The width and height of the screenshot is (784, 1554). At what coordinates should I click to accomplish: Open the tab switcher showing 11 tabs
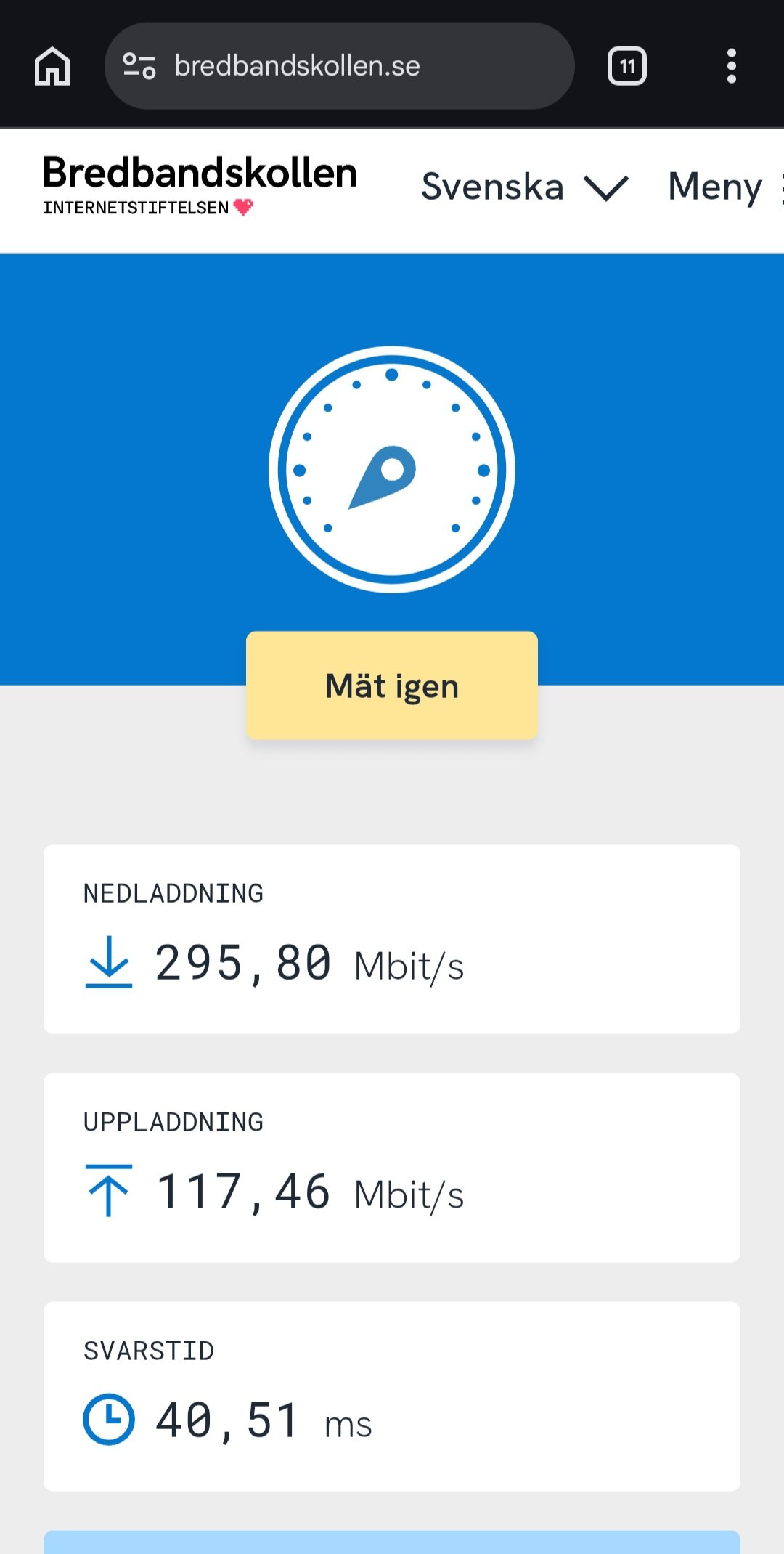click(x=626, y=65)
